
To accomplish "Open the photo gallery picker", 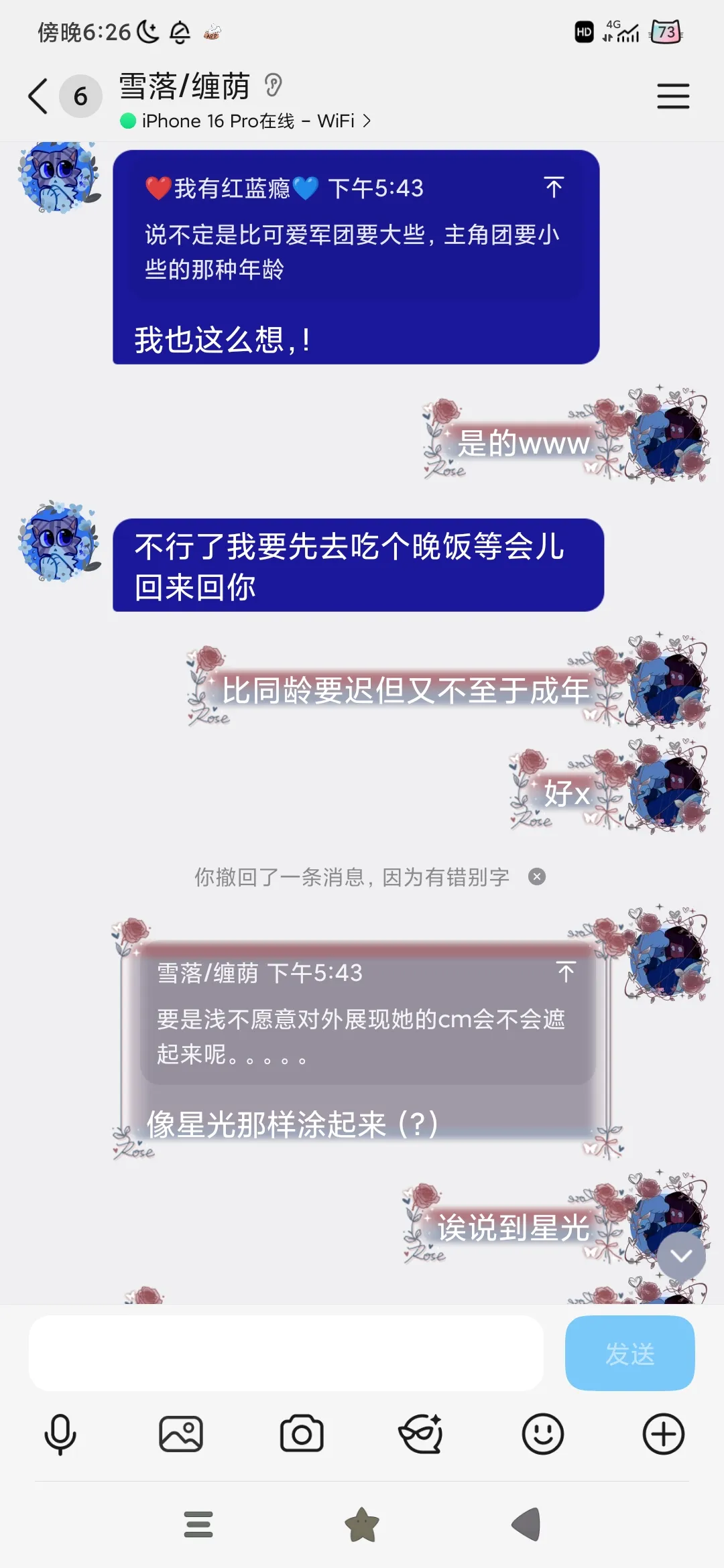I will pos(181,1434).
